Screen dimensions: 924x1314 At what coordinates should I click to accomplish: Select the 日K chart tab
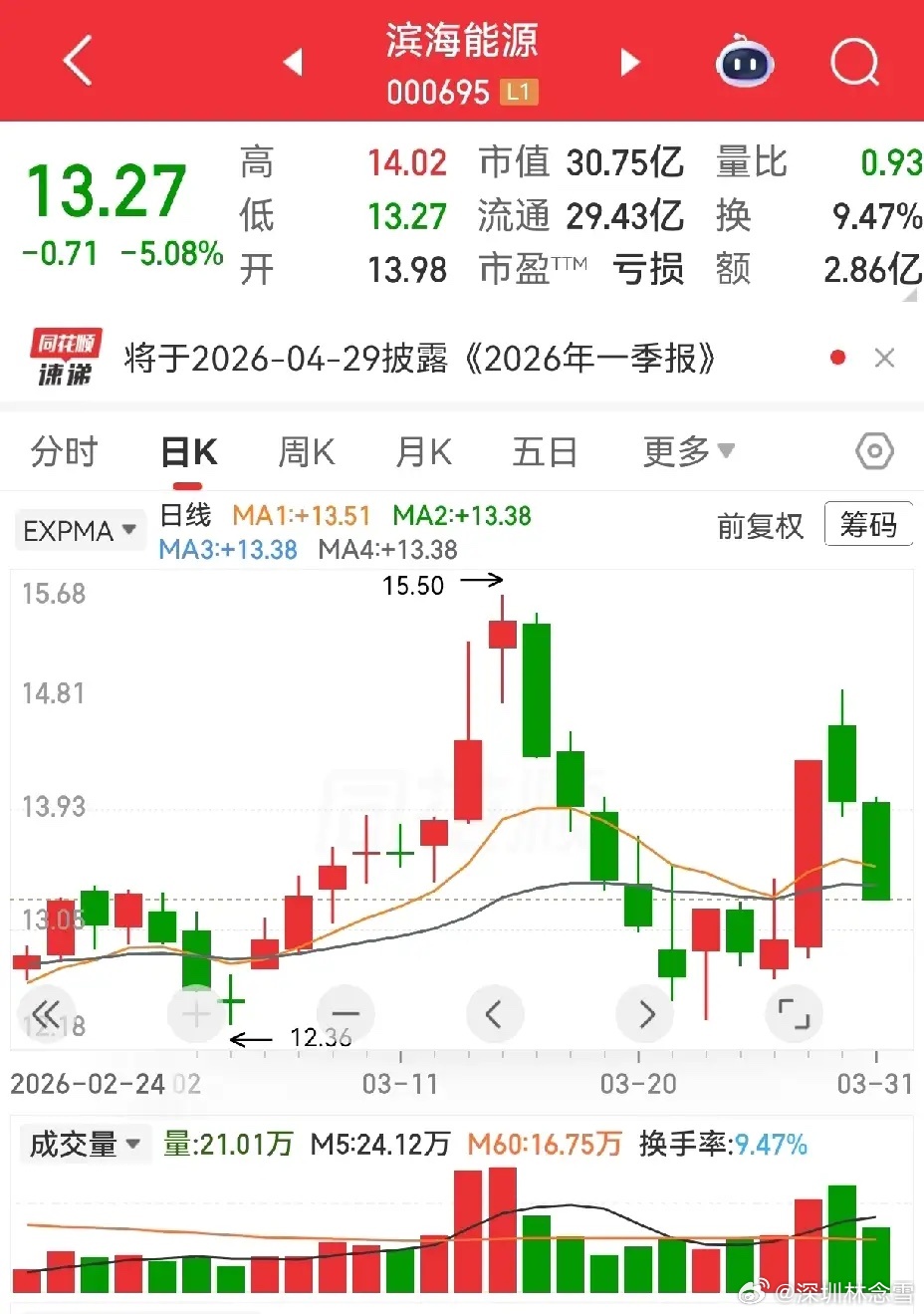(x=188, y=451)
